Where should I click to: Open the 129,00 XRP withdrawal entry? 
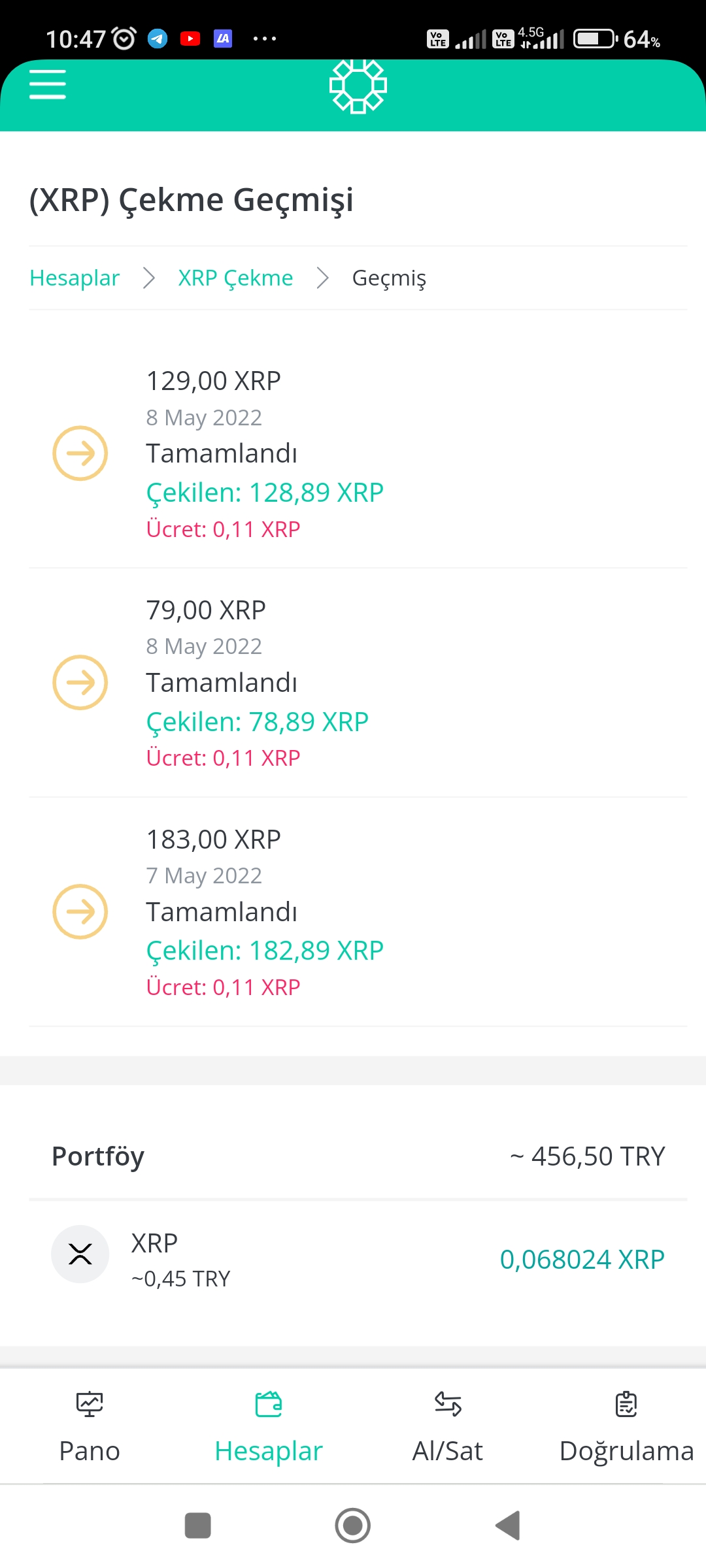(358, 453)
